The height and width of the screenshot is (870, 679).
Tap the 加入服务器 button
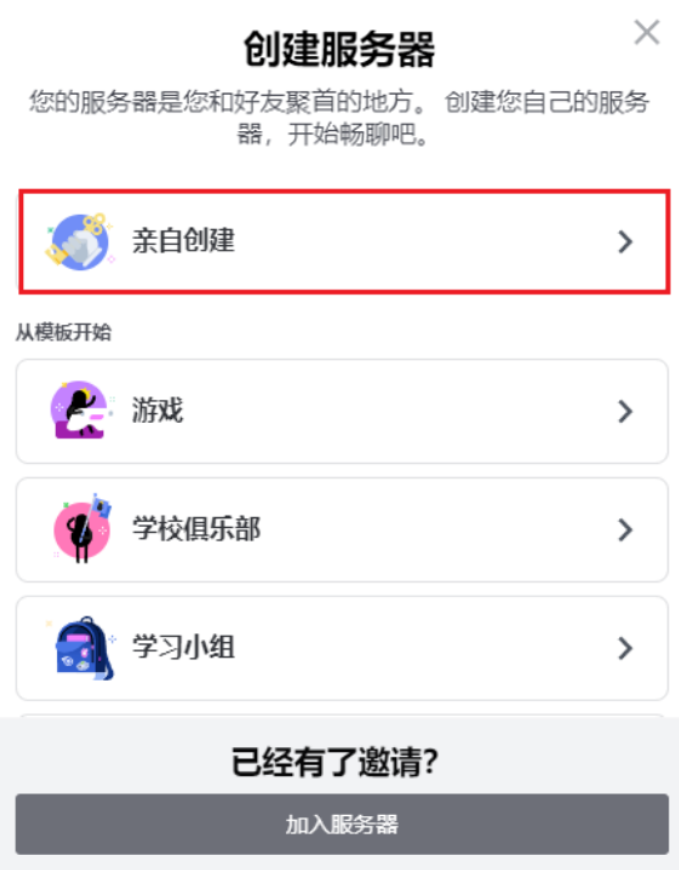(x=342, y=824)
